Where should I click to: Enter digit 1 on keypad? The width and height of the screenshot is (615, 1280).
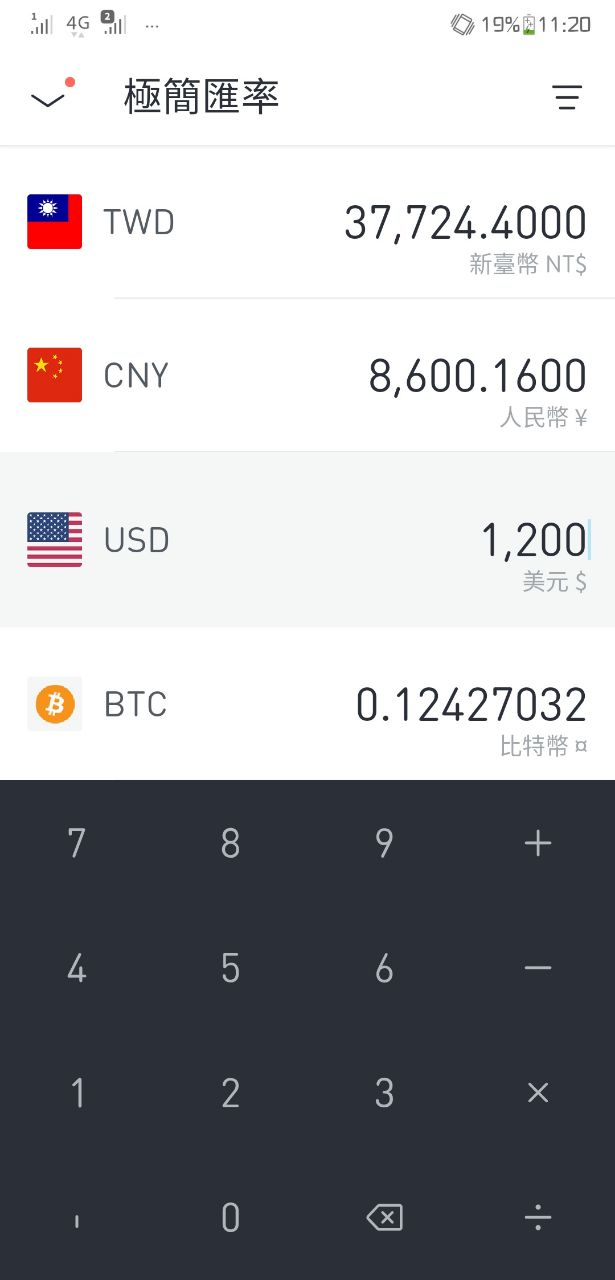[x=77, y=1093]
